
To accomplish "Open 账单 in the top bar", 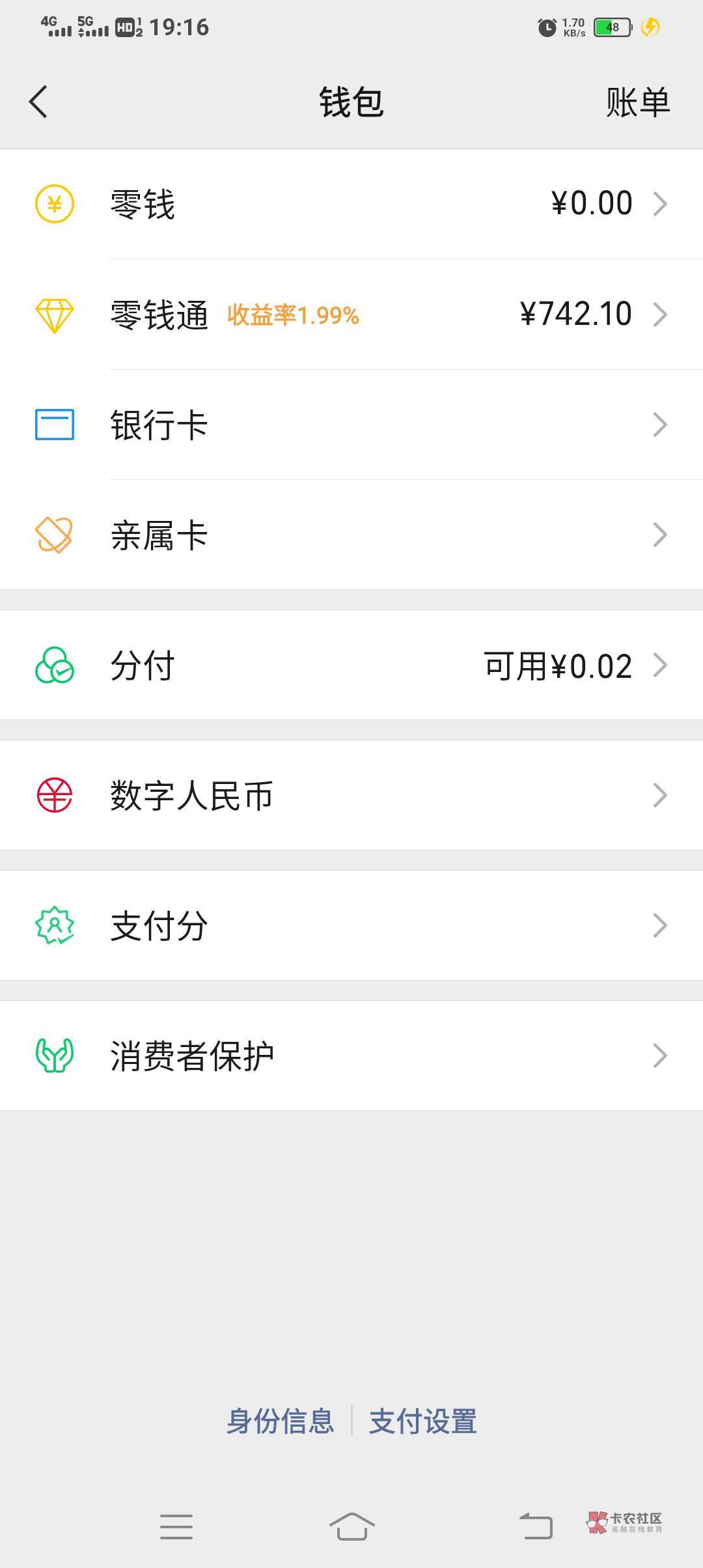I will (x=637, y=102).
